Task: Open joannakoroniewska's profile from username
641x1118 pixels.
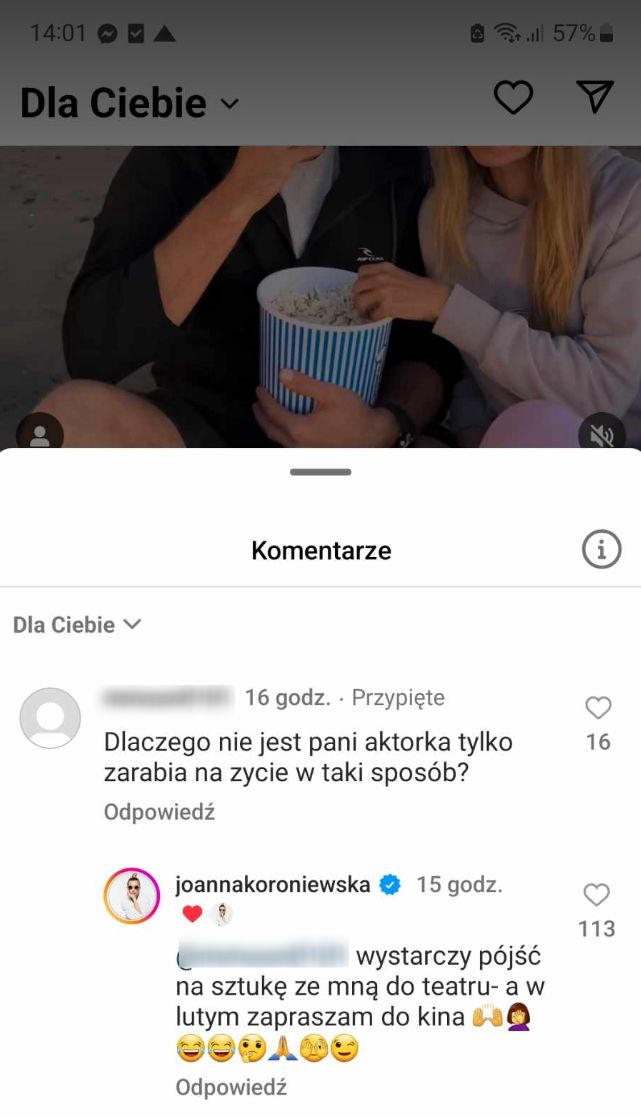Action: point(272,884)
